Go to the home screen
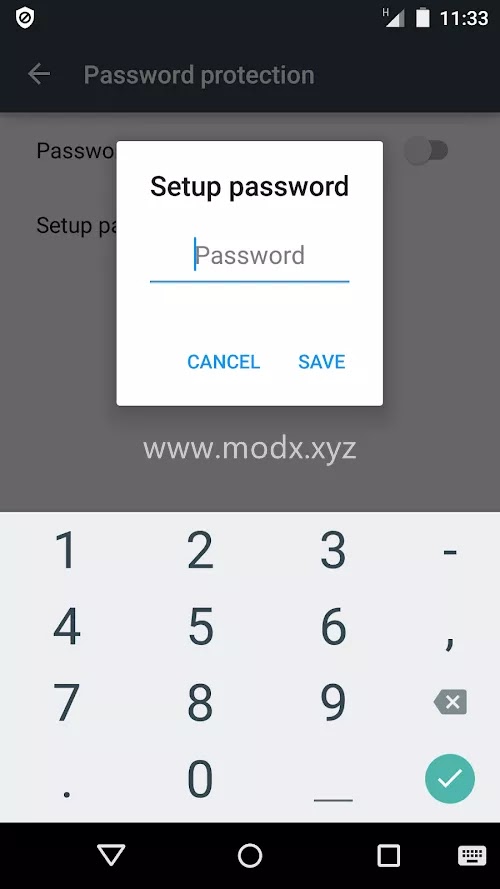The height and width of the screenshot is (889, 500). (x=250, y=856)
